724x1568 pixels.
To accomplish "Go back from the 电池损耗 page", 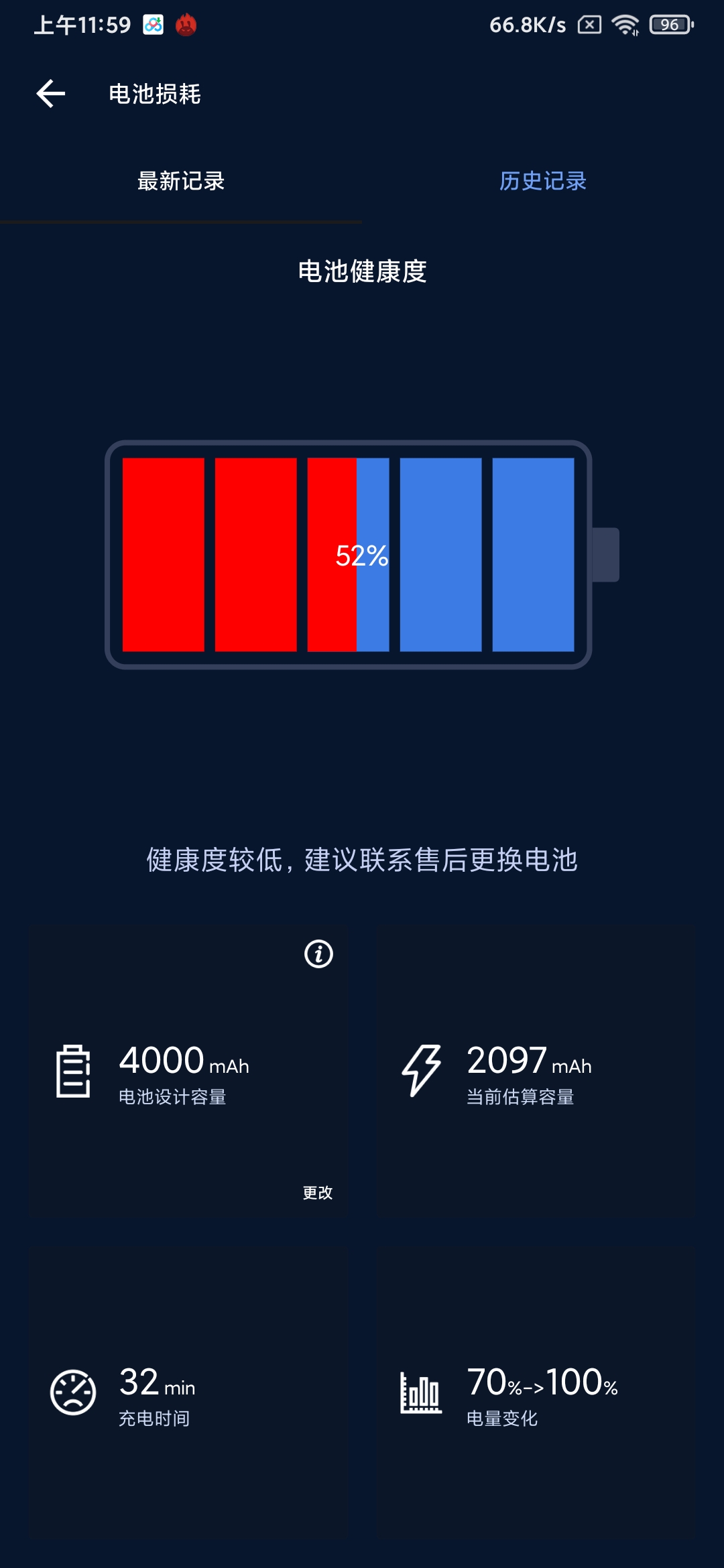I will (x=51, y=94).
